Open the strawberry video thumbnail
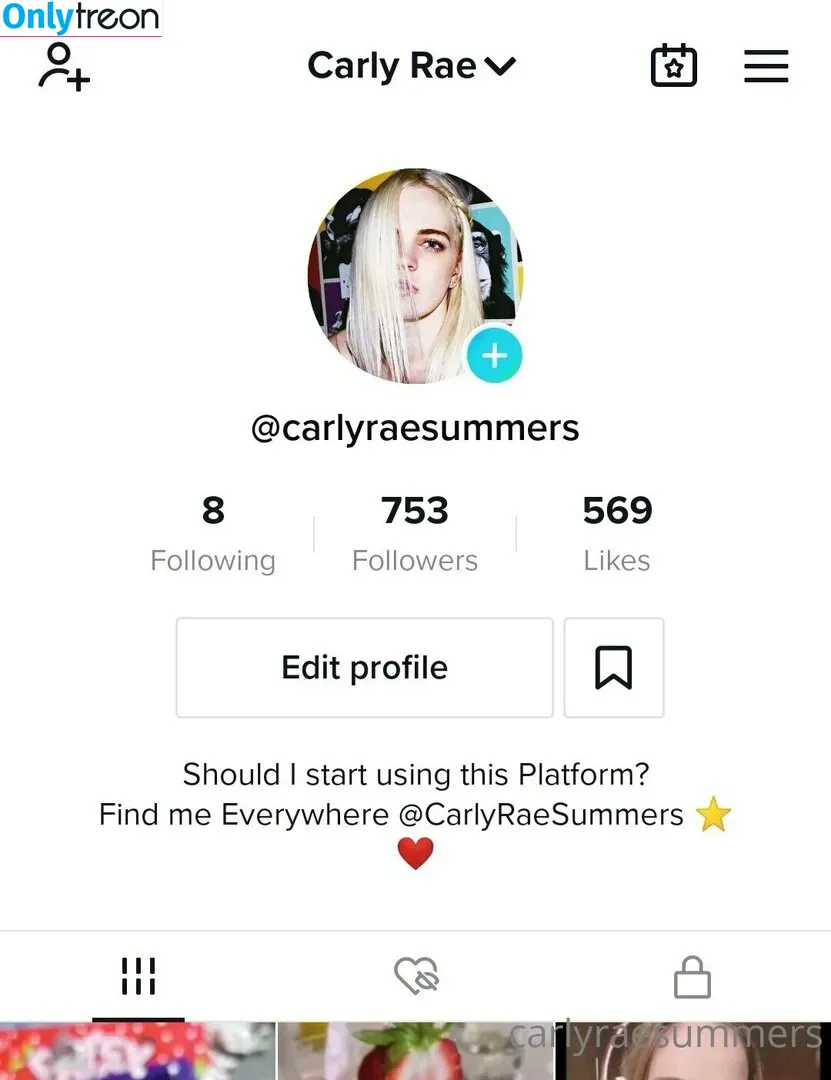The image size is (831, 1080). (414, 1050)
